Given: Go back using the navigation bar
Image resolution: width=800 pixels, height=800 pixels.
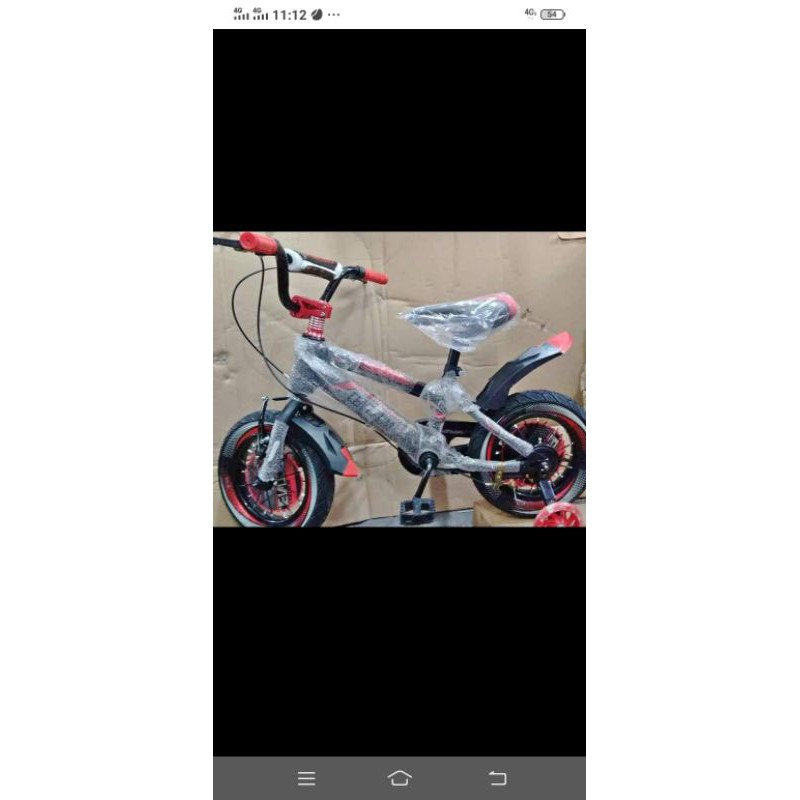Looking at the screenshot, I should click(497, 778).
